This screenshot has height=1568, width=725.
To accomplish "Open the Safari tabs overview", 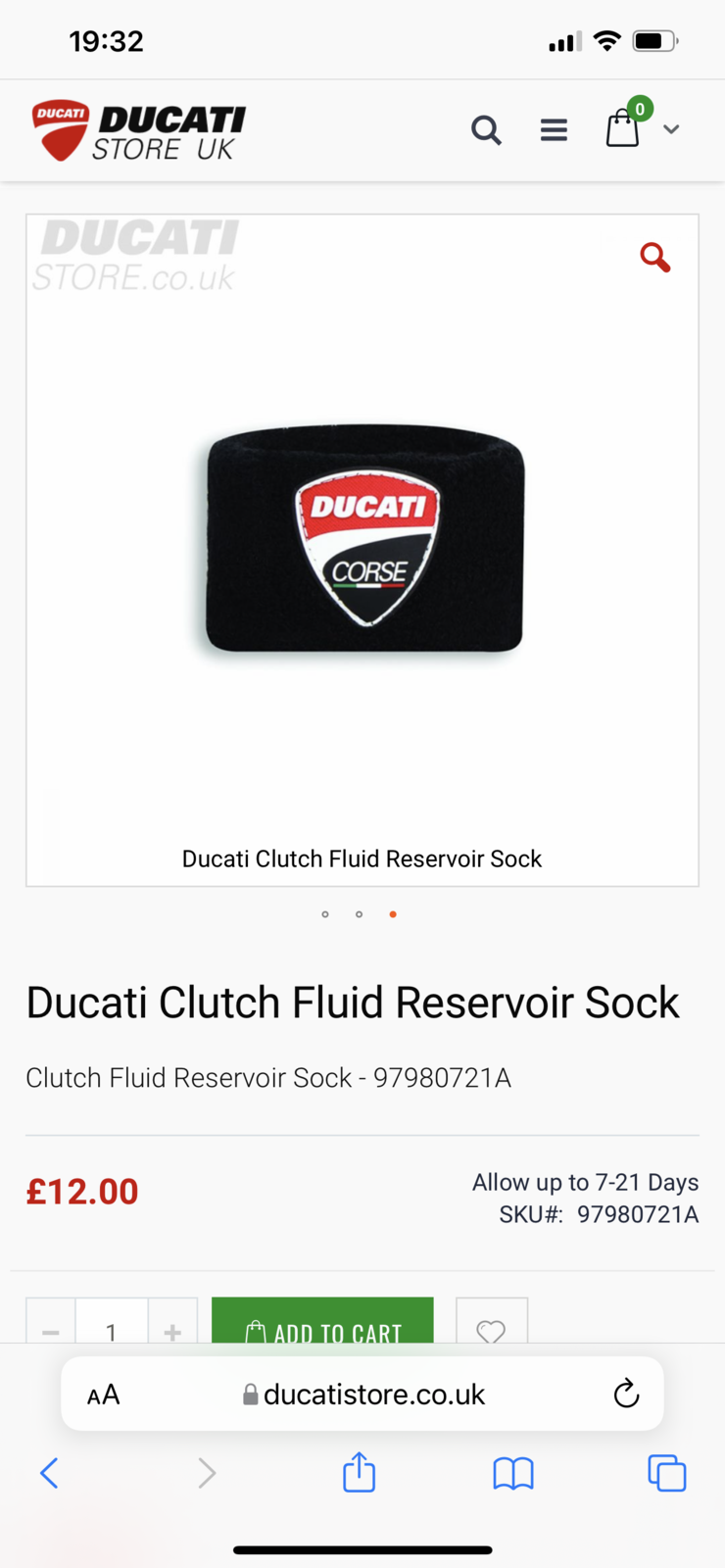I will [667, 1473].
